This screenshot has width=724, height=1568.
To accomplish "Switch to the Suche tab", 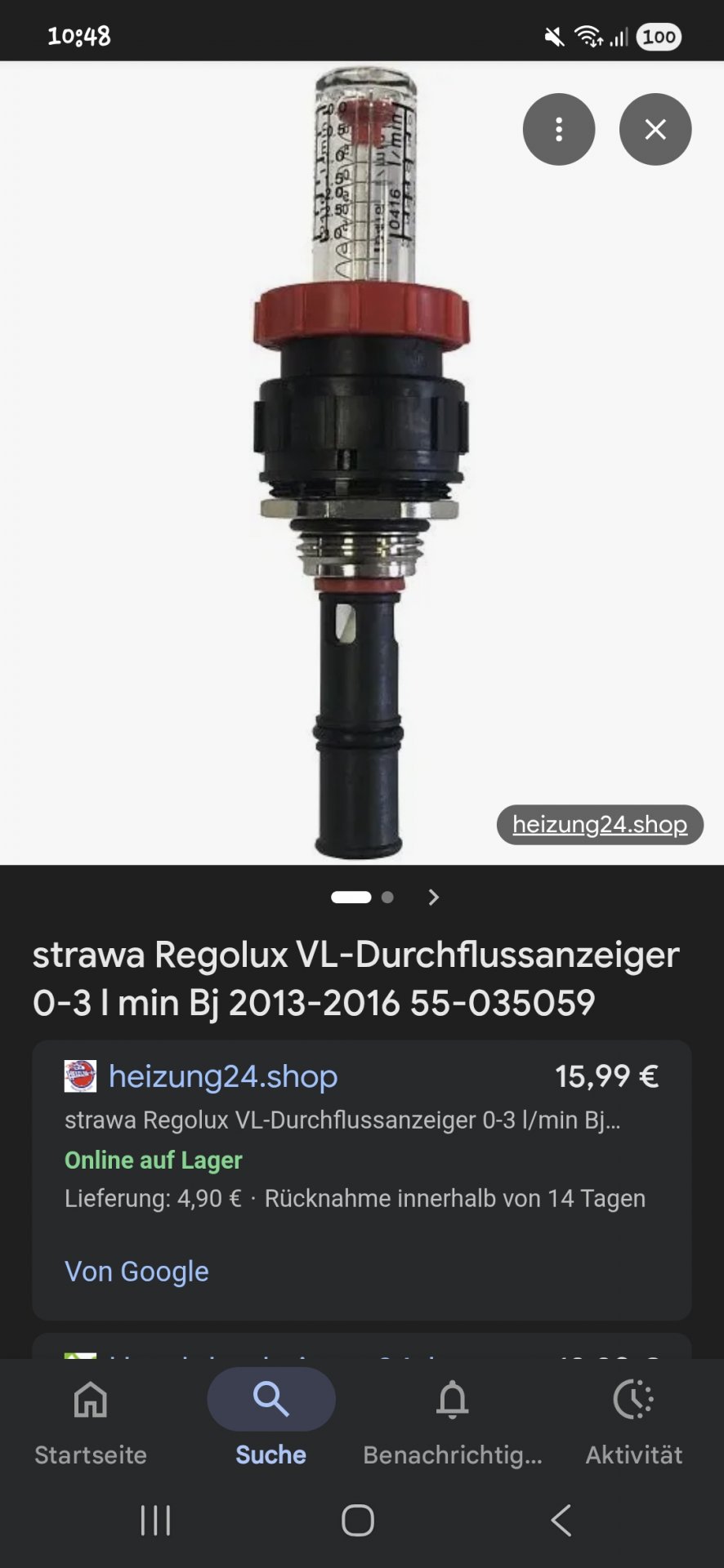I will pyautogui.click(x=270, y=1419).
